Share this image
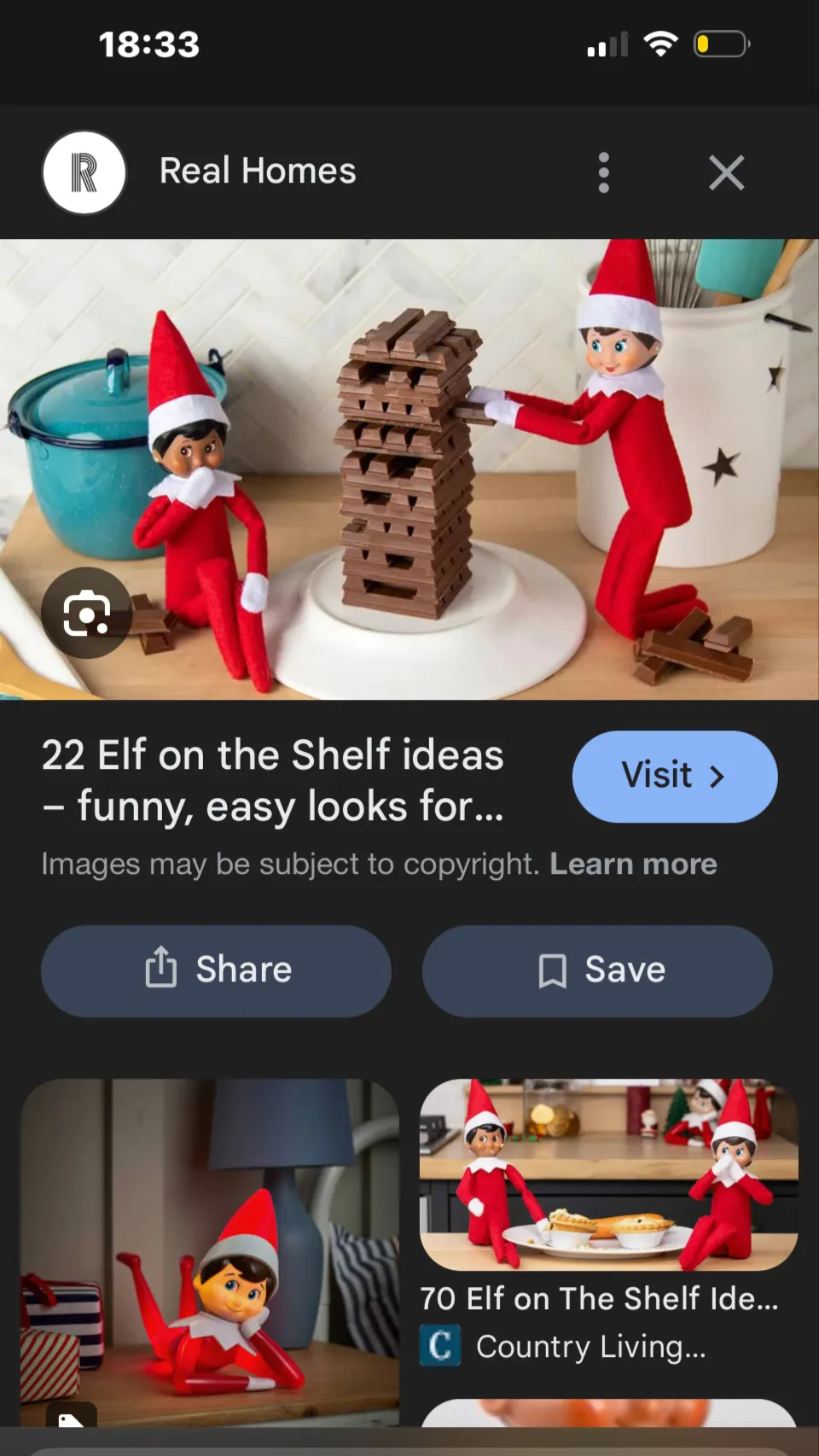The height and width of the screenshot is (1456, 819). (x=217, y=970)
